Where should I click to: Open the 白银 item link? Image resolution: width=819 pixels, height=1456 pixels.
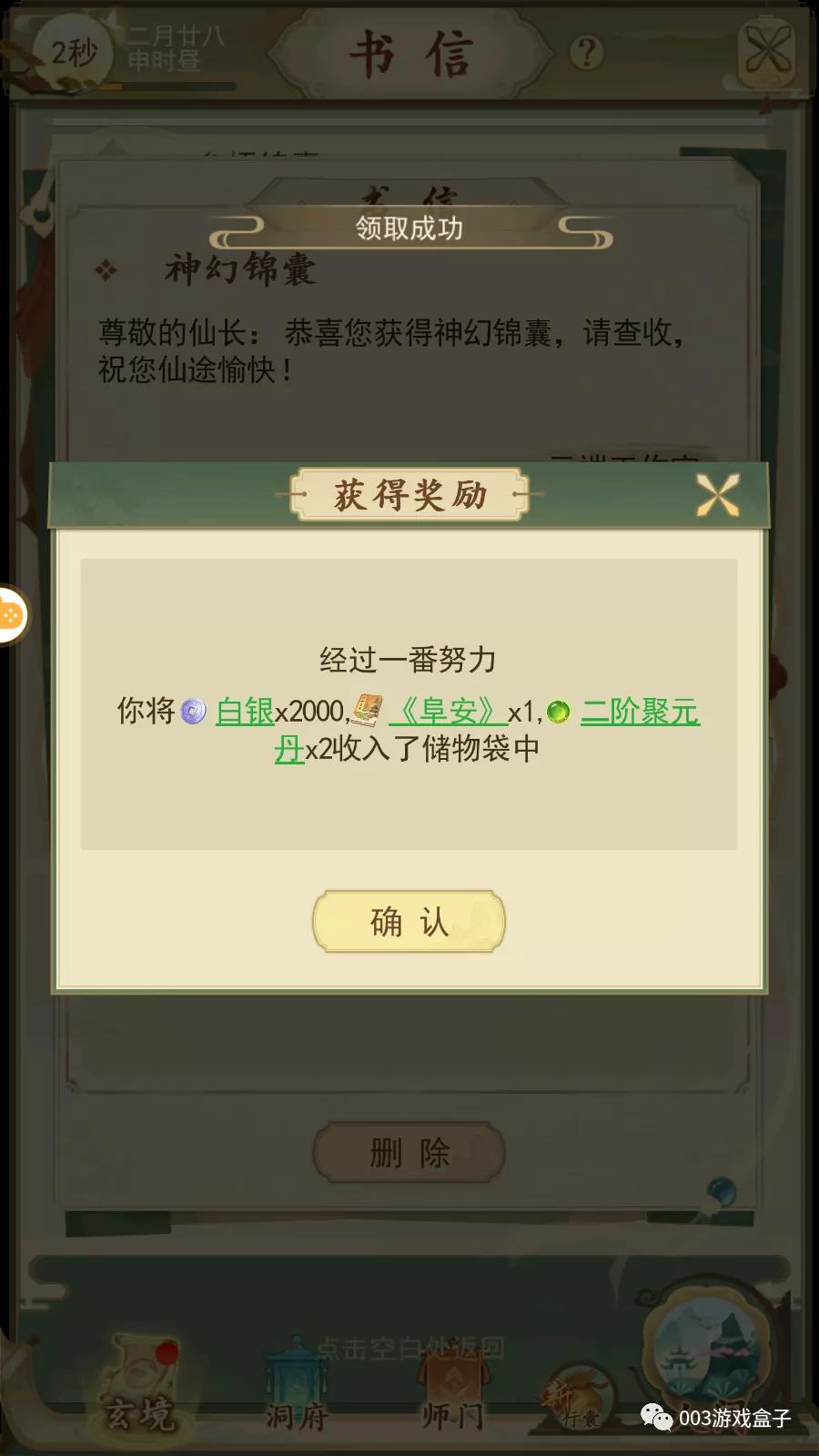(x=245, y=712)
